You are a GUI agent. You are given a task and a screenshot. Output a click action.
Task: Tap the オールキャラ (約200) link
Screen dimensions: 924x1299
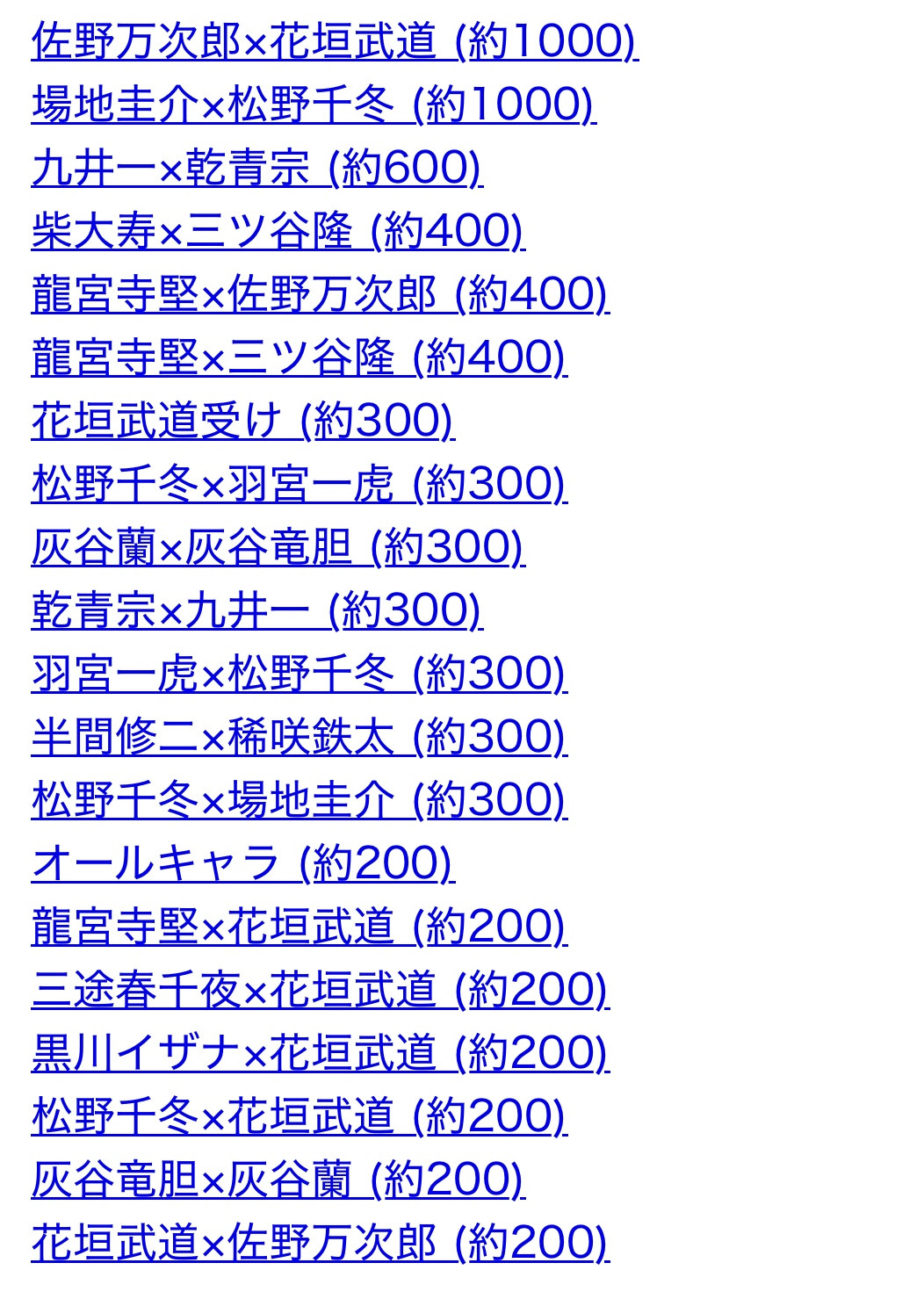242,863
